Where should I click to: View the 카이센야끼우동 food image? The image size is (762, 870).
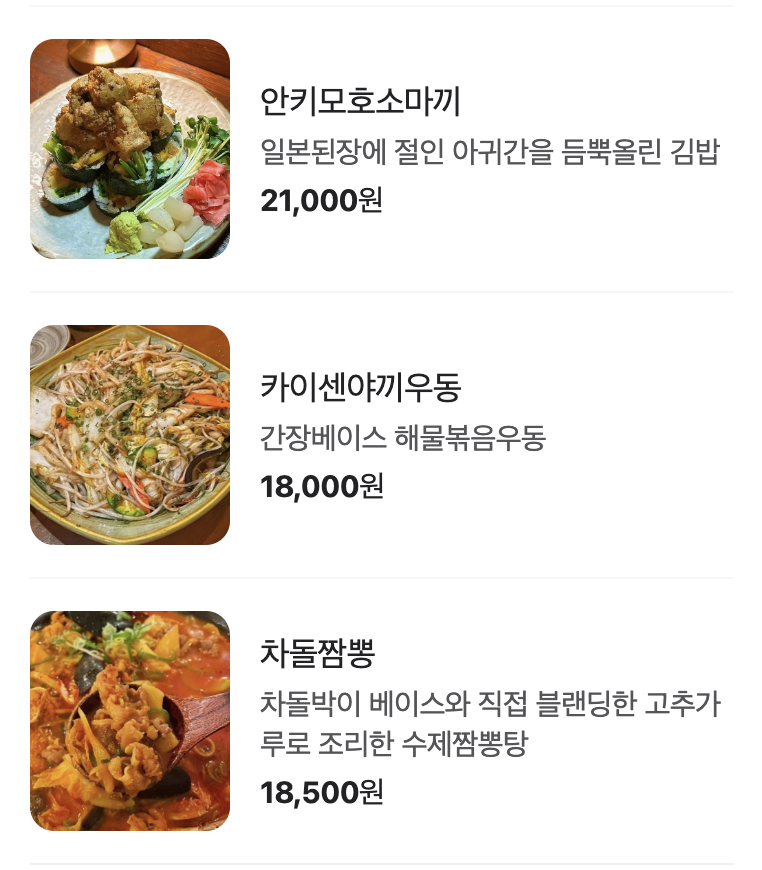coord(130,434)
